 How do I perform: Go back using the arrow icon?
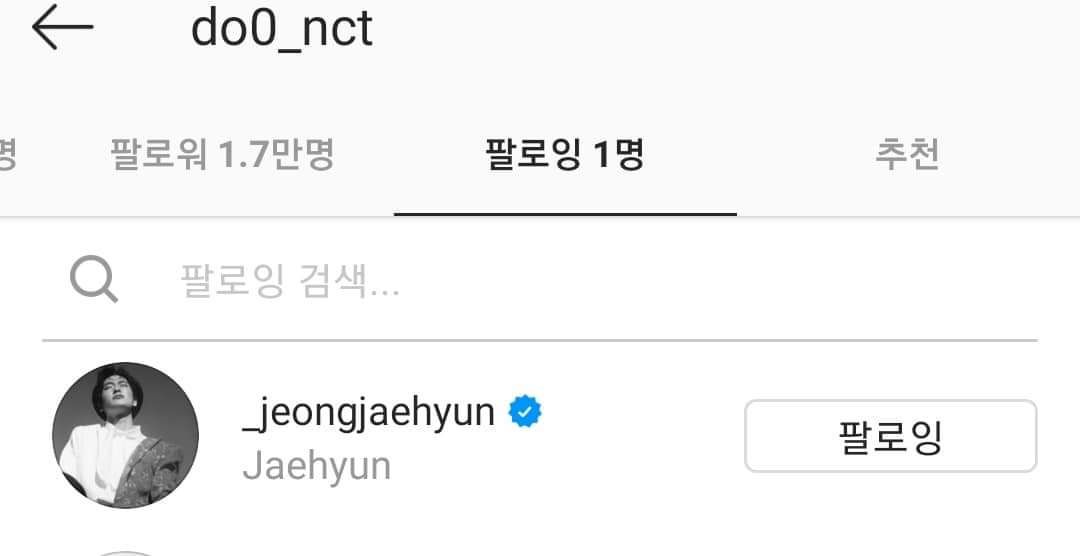click(62, 28)
